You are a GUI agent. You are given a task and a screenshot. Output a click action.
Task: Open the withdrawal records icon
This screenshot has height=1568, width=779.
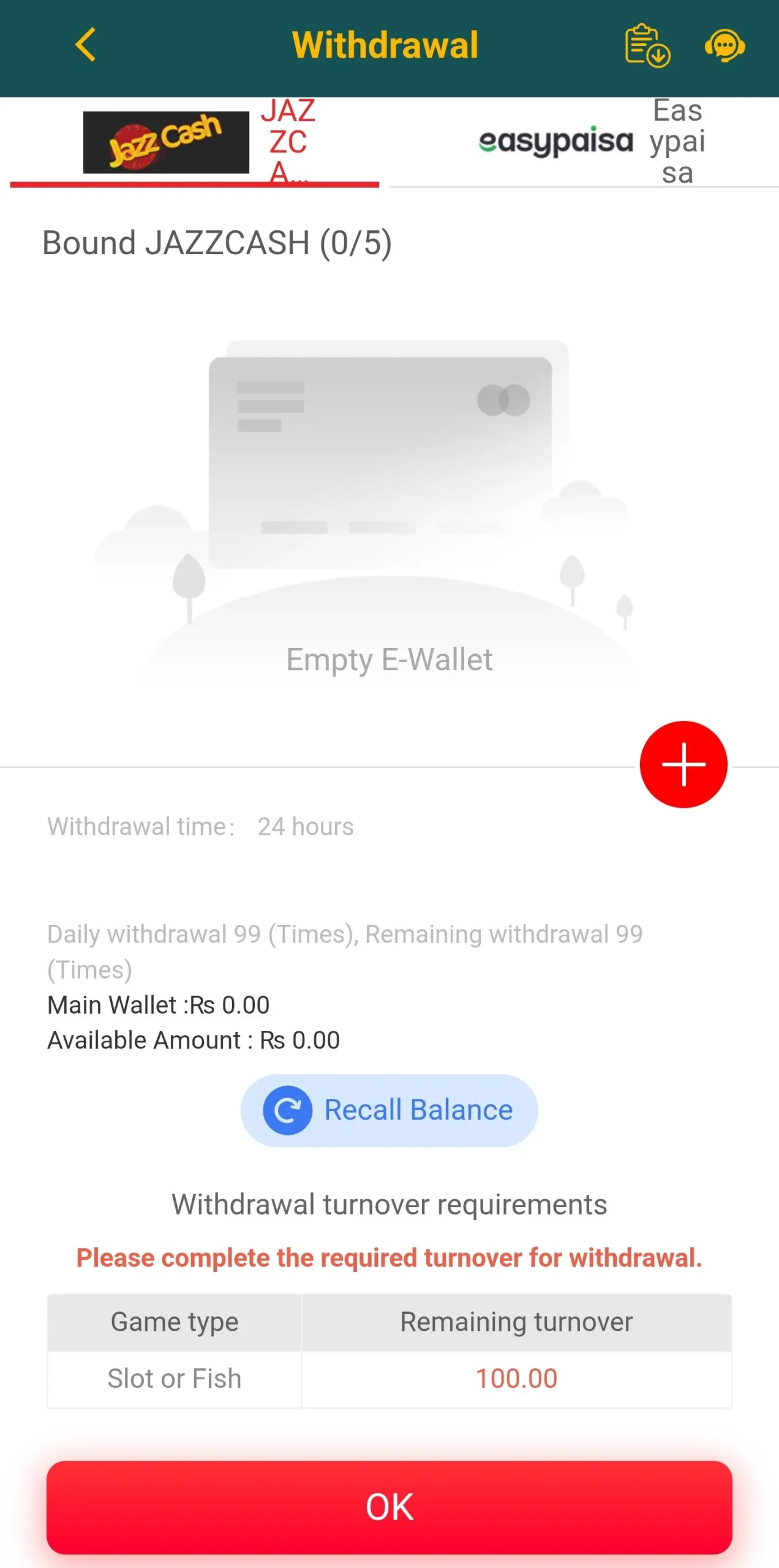646,45
